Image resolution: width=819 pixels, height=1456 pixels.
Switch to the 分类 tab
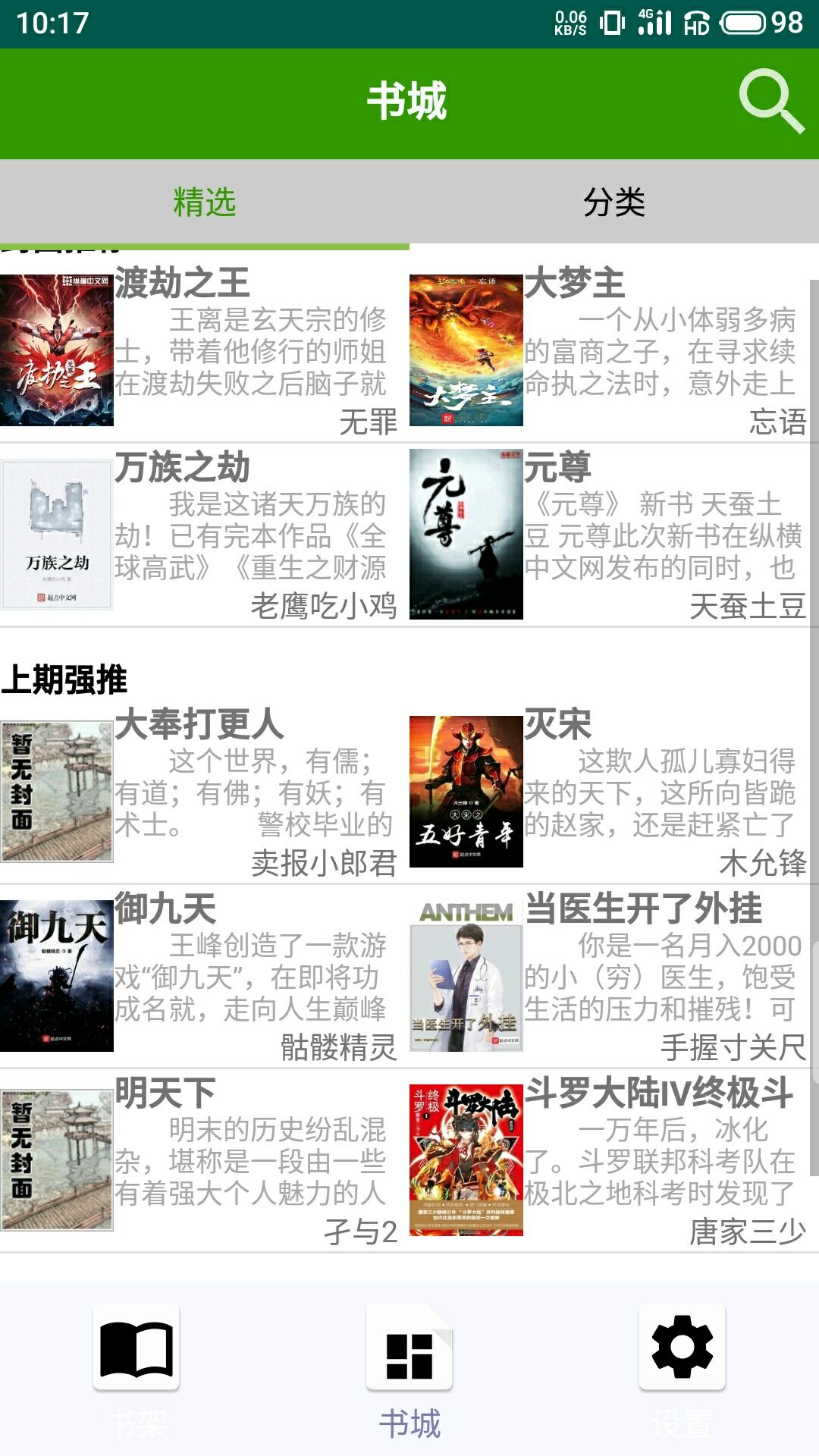click(613, 202)
